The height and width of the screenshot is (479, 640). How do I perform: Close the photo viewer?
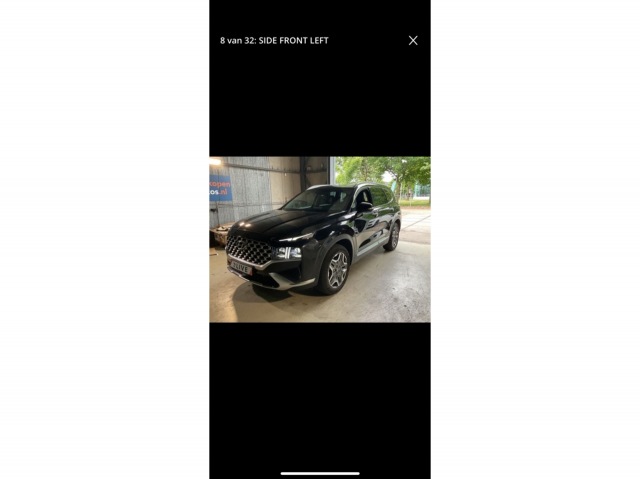click(x=413, y=41)
